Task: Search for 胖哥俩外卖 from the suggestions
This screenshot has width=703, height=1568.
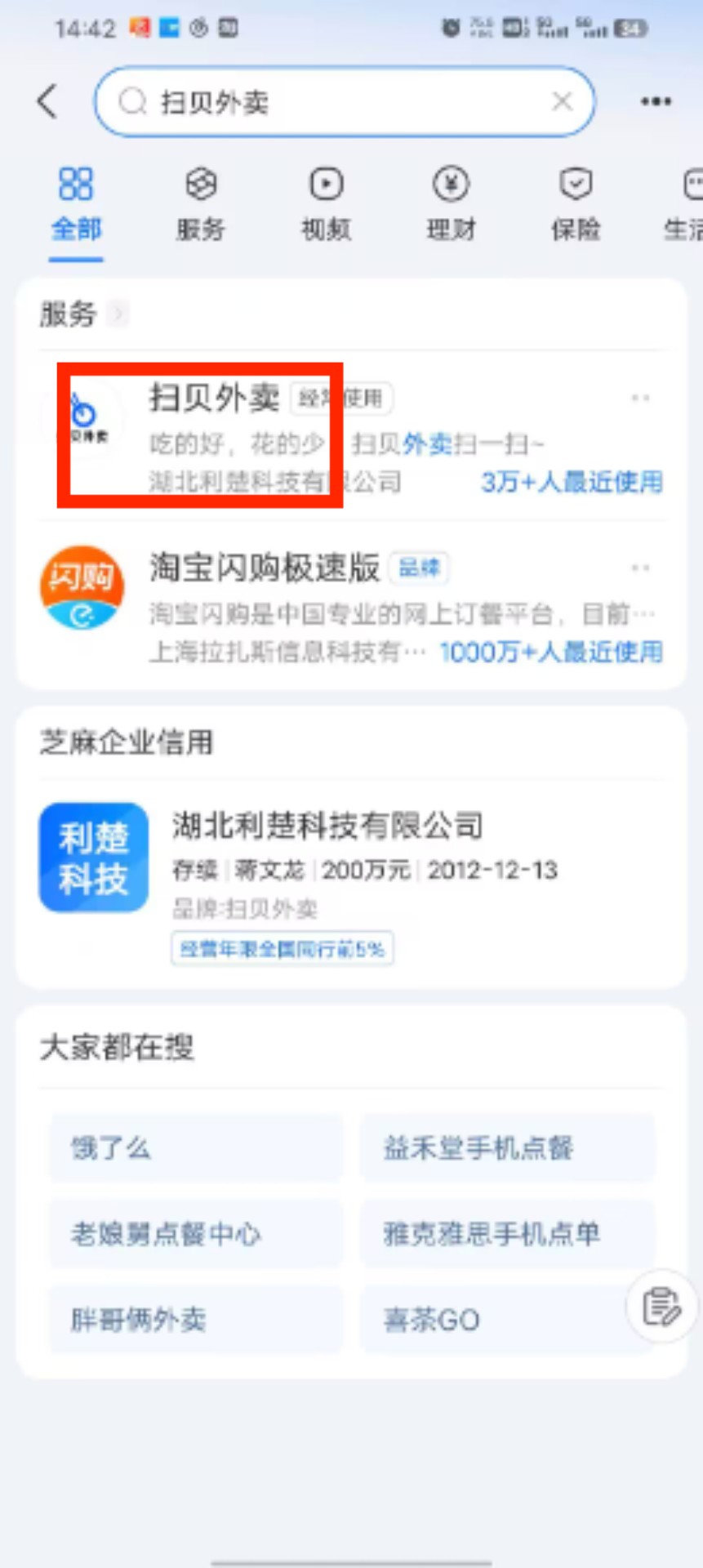Action: click(x=196, y=1319)
